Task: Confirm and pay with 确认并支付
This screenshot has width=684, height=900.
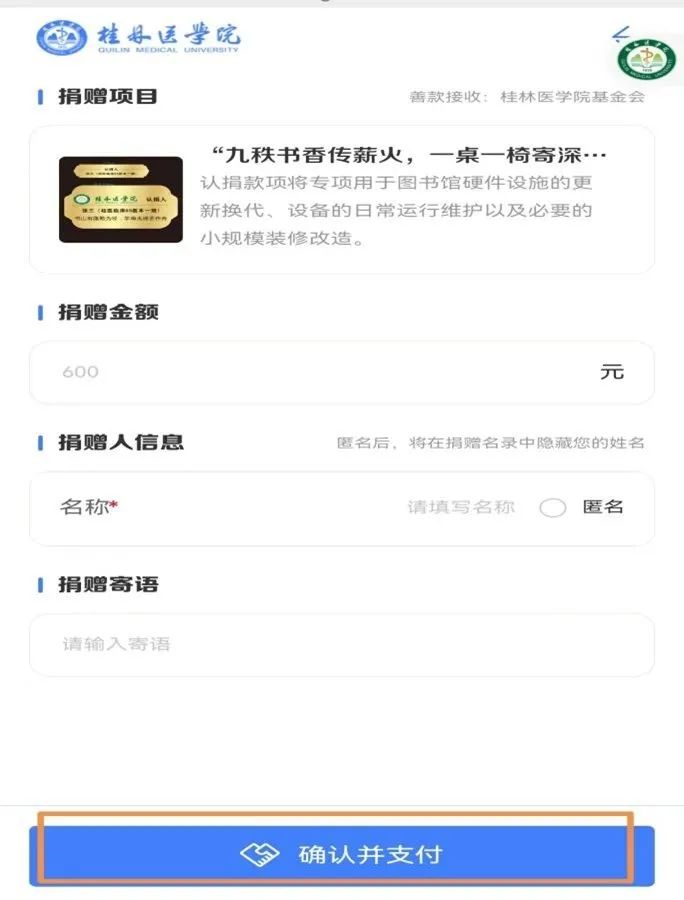Action: click(341, 855)
